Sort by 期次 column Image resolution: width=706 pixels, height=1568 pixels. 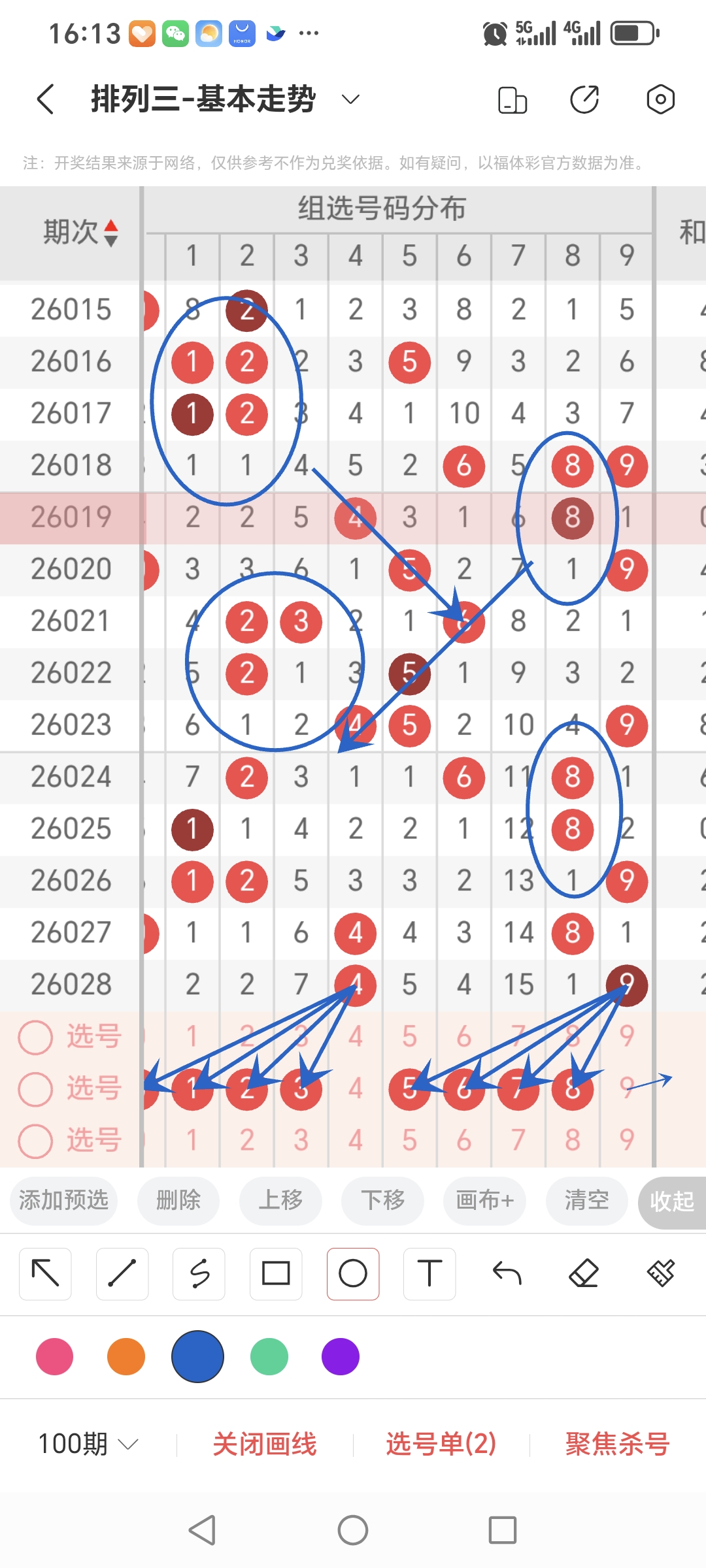80,233
